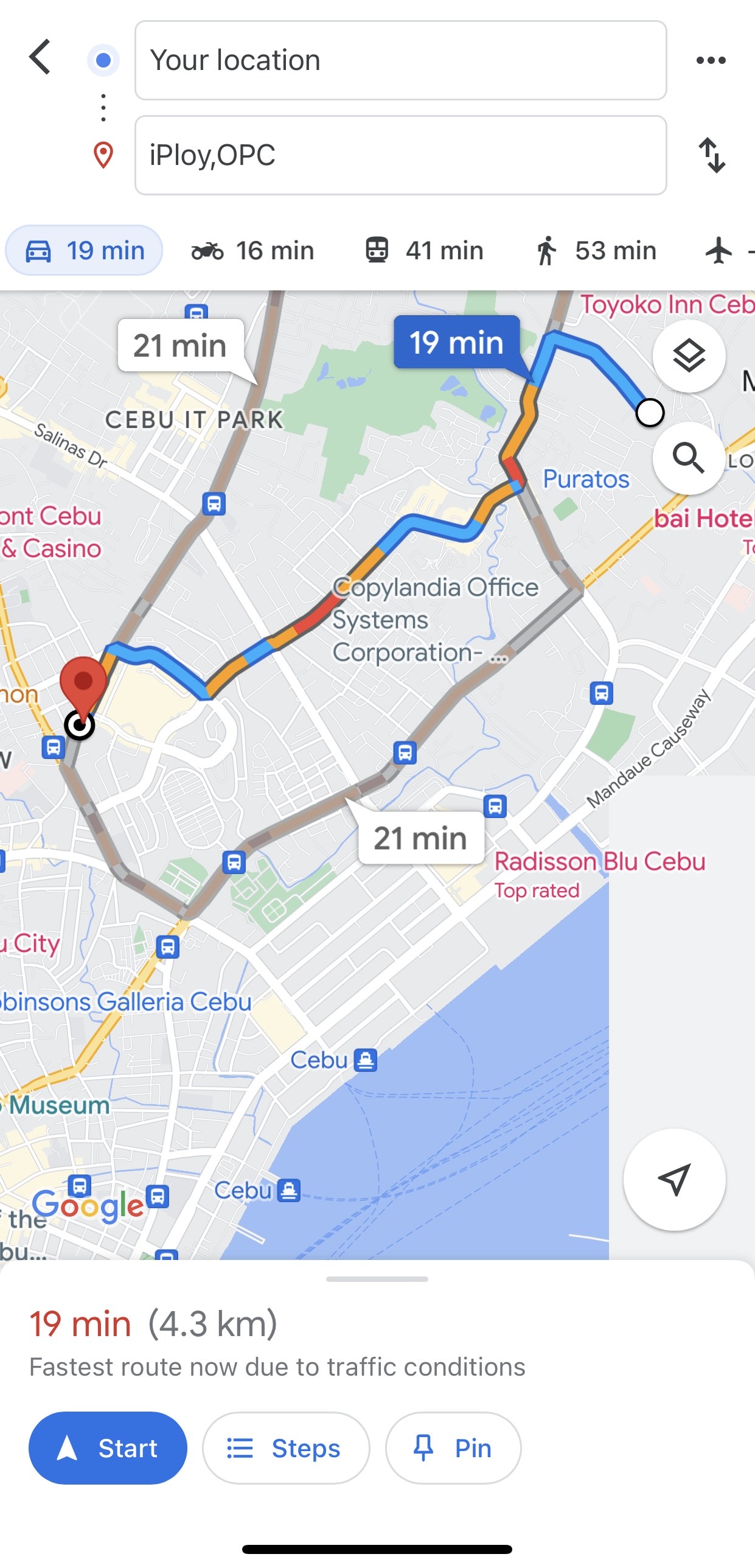Go back from directions screen
Image resolution: width=755 pixels, height=1568 pixels.
click(x=40, y=58)
